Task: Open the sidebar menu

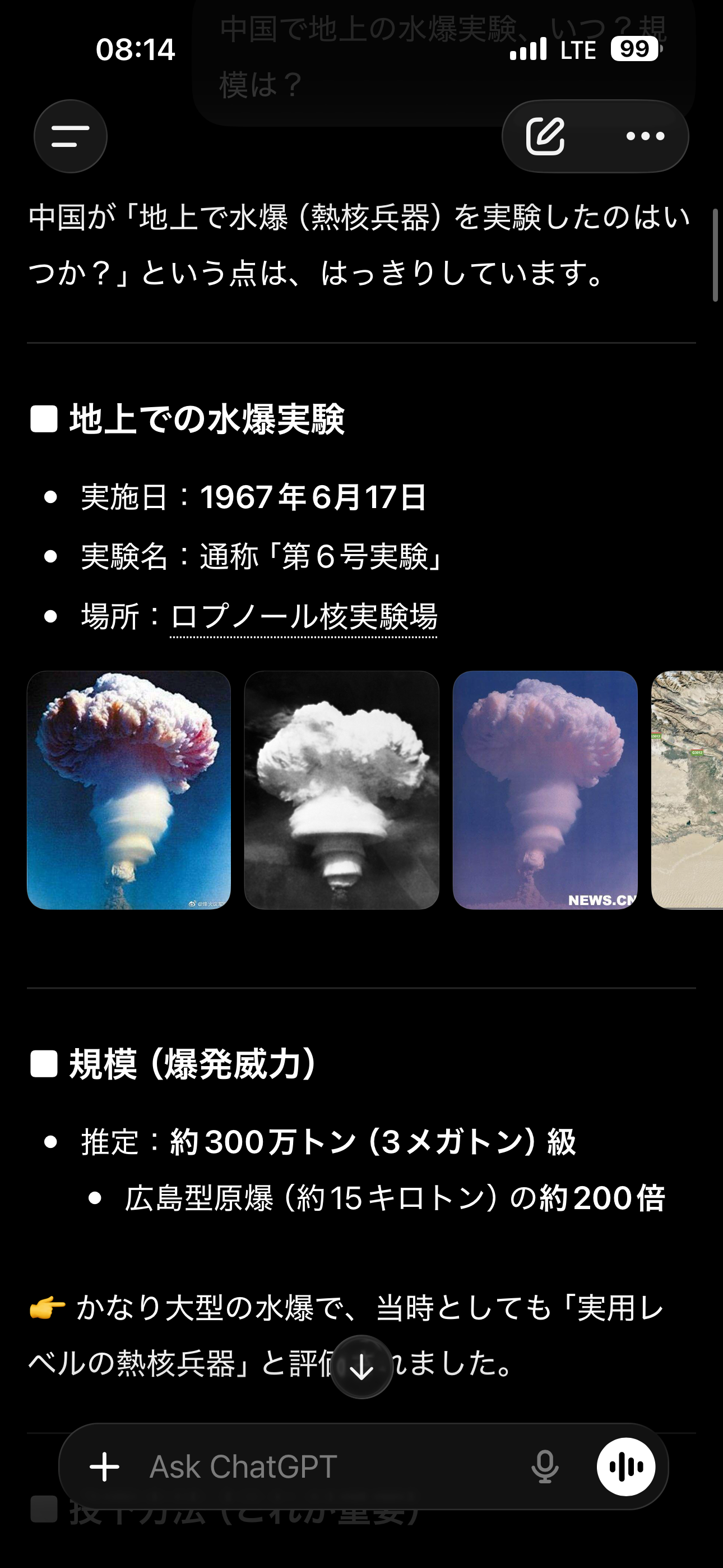Action: coord(70,136)
